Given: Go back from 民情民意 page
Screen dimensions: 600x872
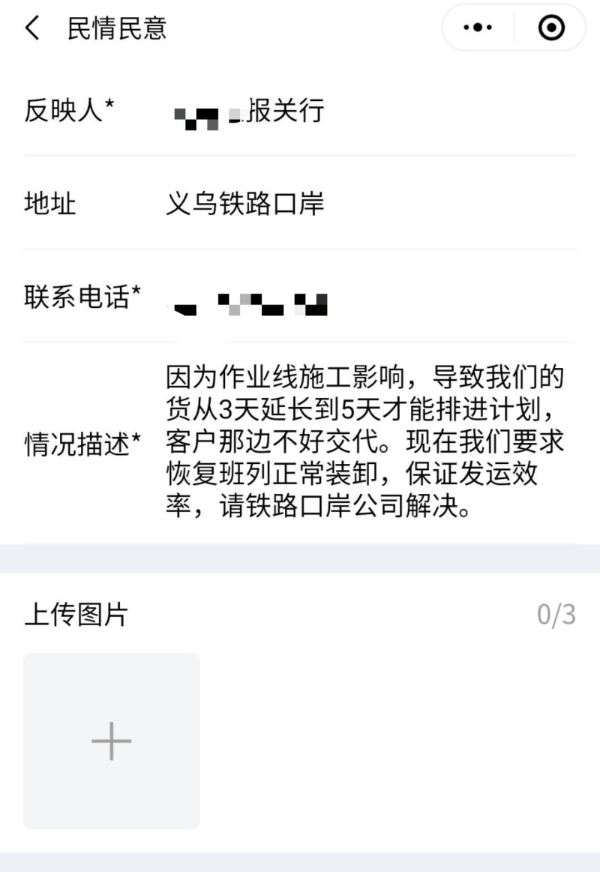Looking at the screenshot, I should pyautogui.click(x=33, y=28).
